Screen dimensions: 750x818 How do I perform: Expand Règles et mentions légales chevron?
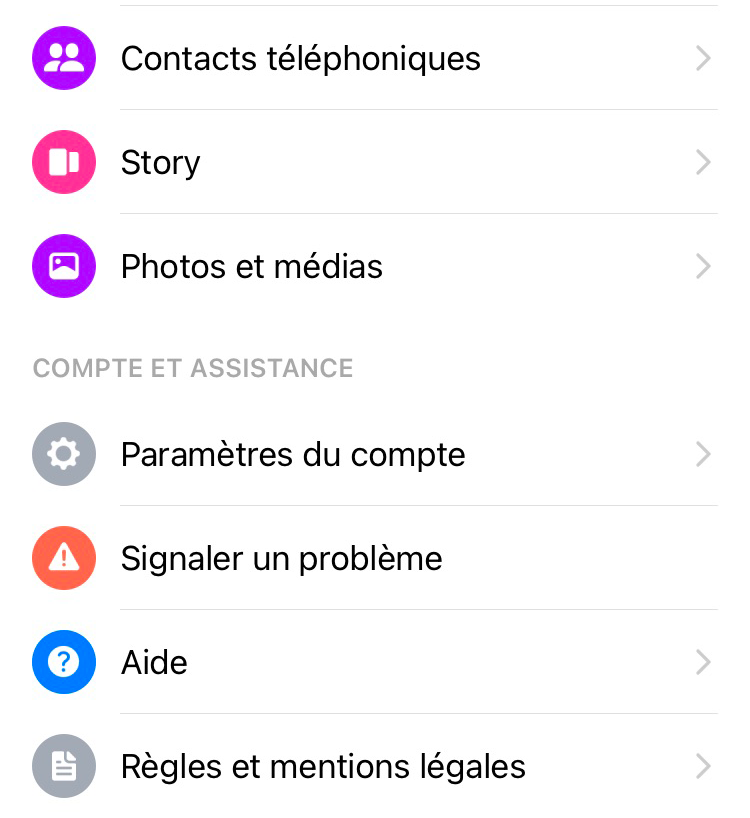coord(703,766)
